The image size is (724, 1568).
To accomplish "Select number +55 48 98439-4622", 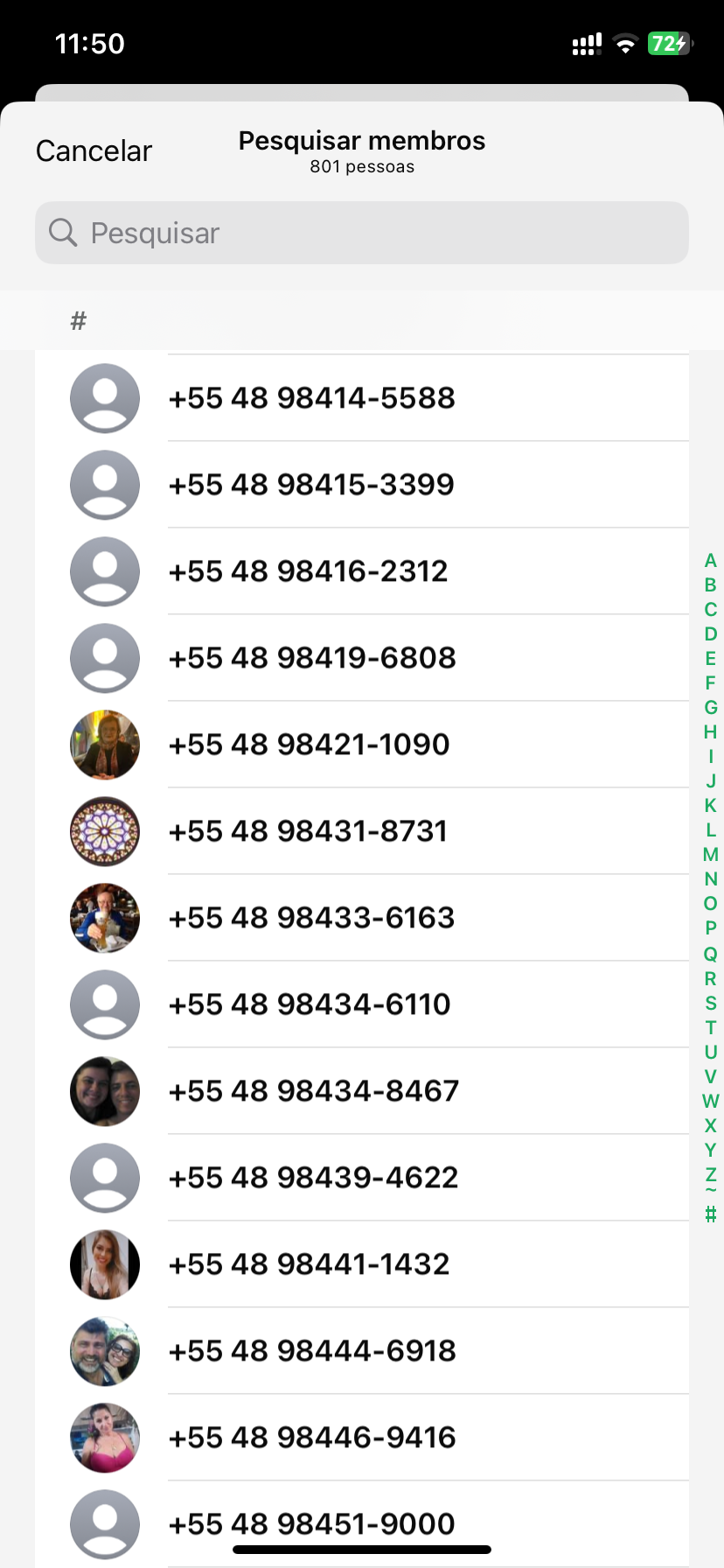I will click(x=313, y=1178).
